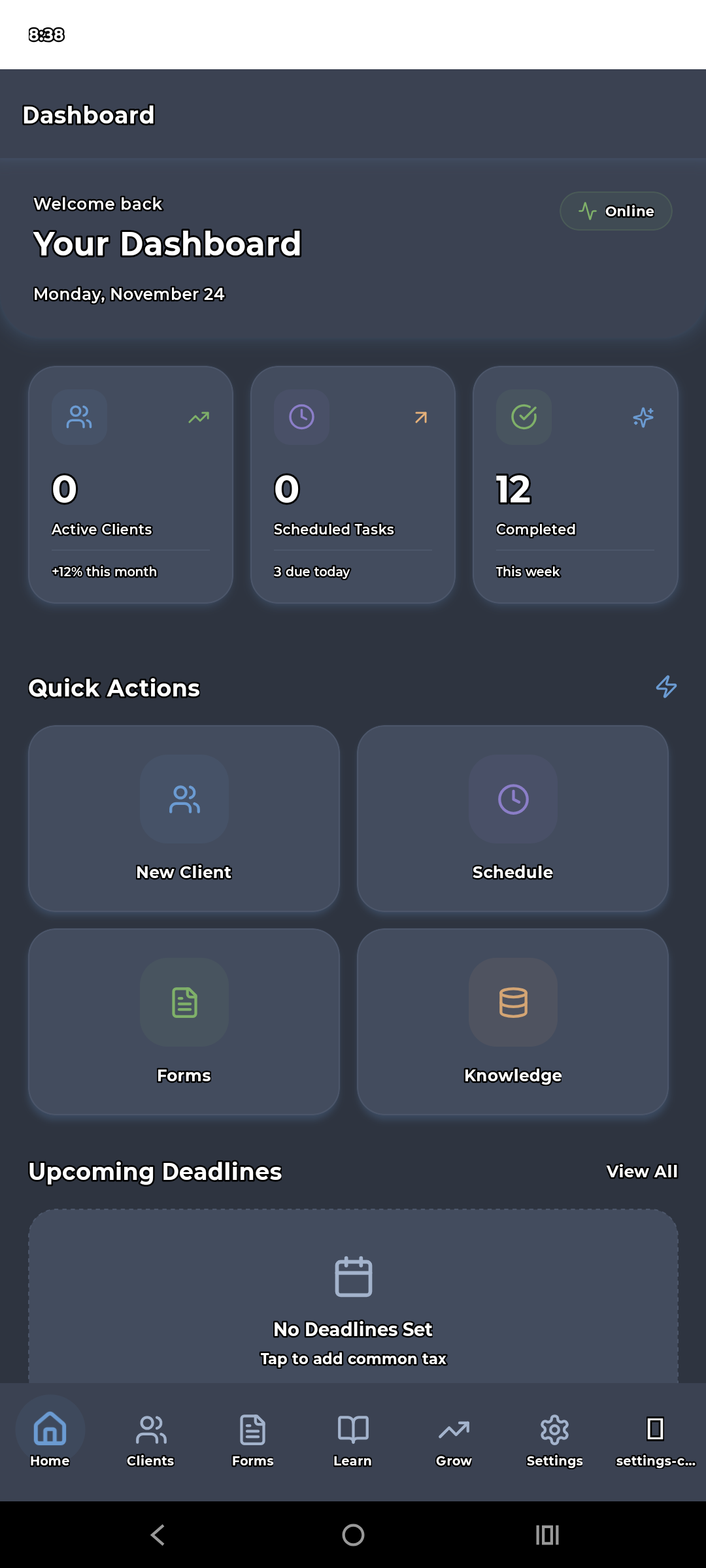The width and height of the screenshot is (706, 1568).
Task: Open the Active Clients stat card
Action: click(x=131, y=484)
